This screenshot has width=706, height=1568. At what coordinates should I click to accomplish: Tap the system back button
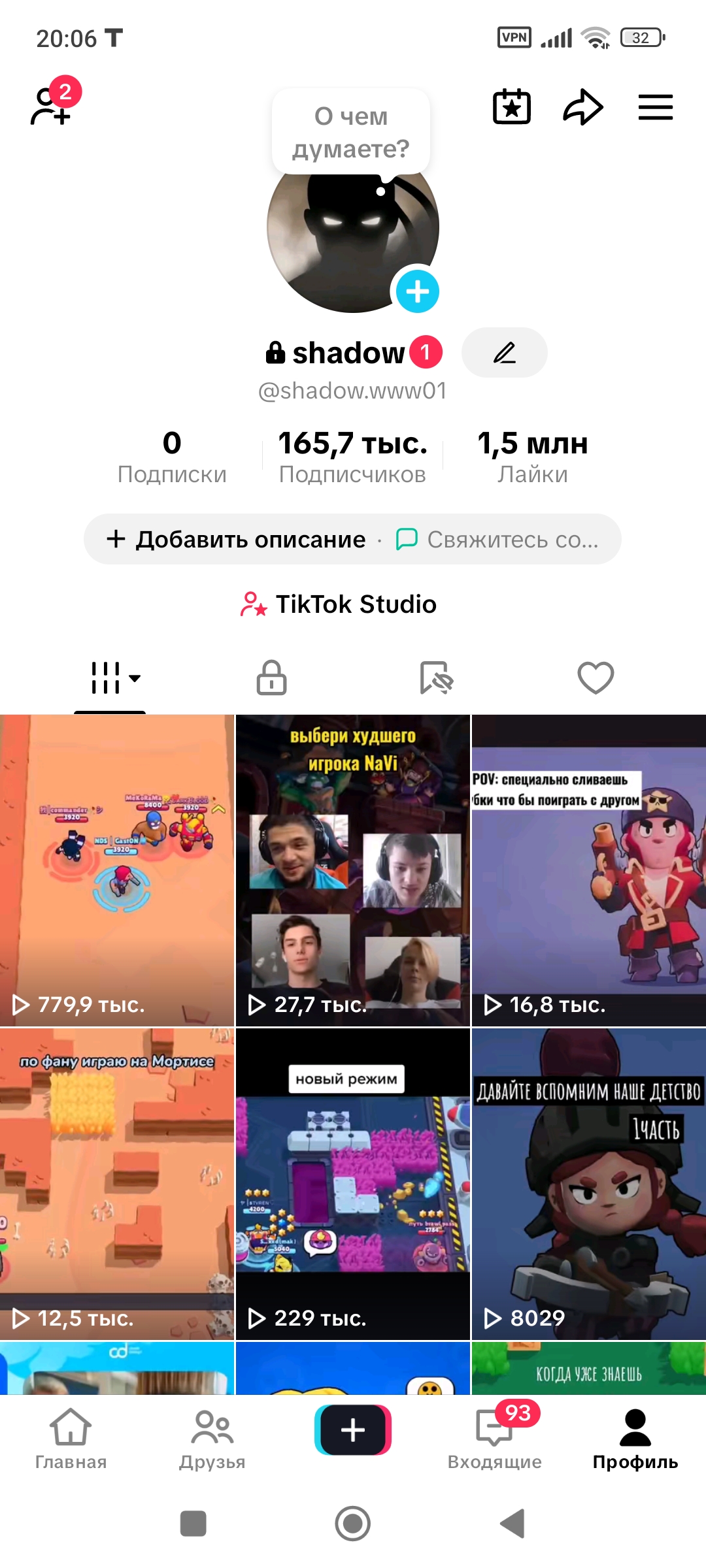pos(512,1524)
